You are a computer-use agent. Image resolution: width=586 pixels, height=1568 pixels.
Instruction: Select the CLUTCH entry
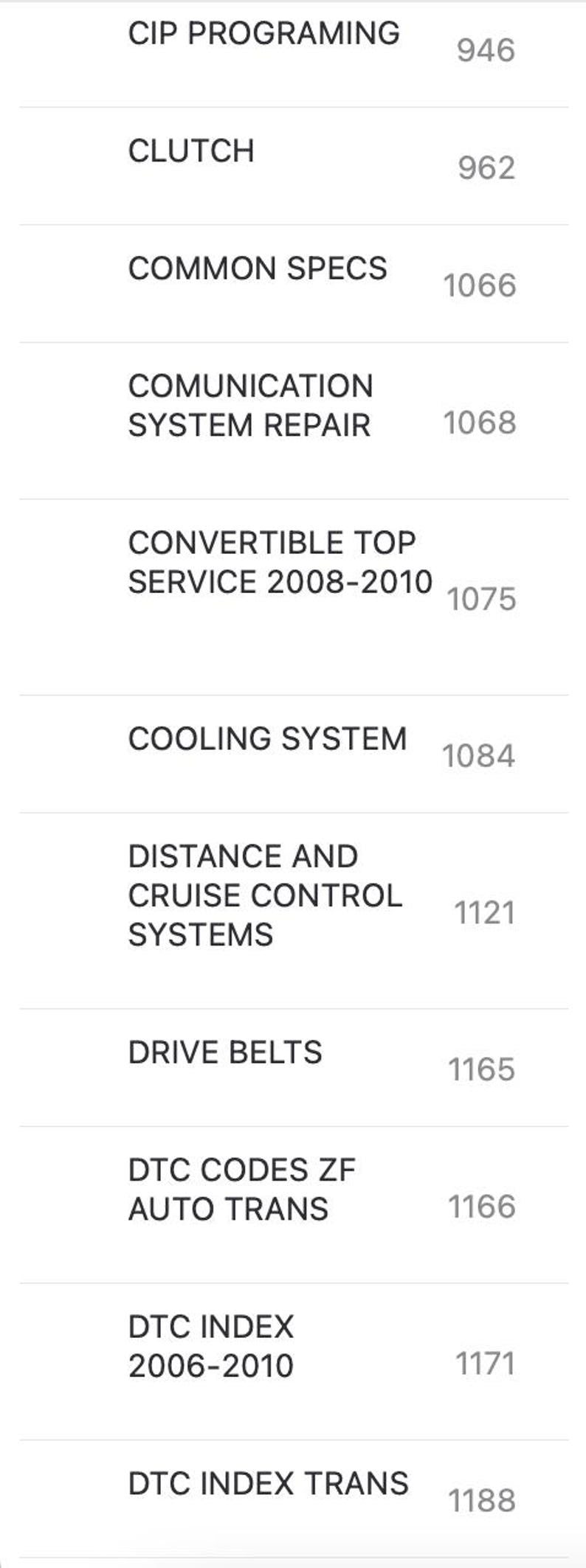click(190, 150)
